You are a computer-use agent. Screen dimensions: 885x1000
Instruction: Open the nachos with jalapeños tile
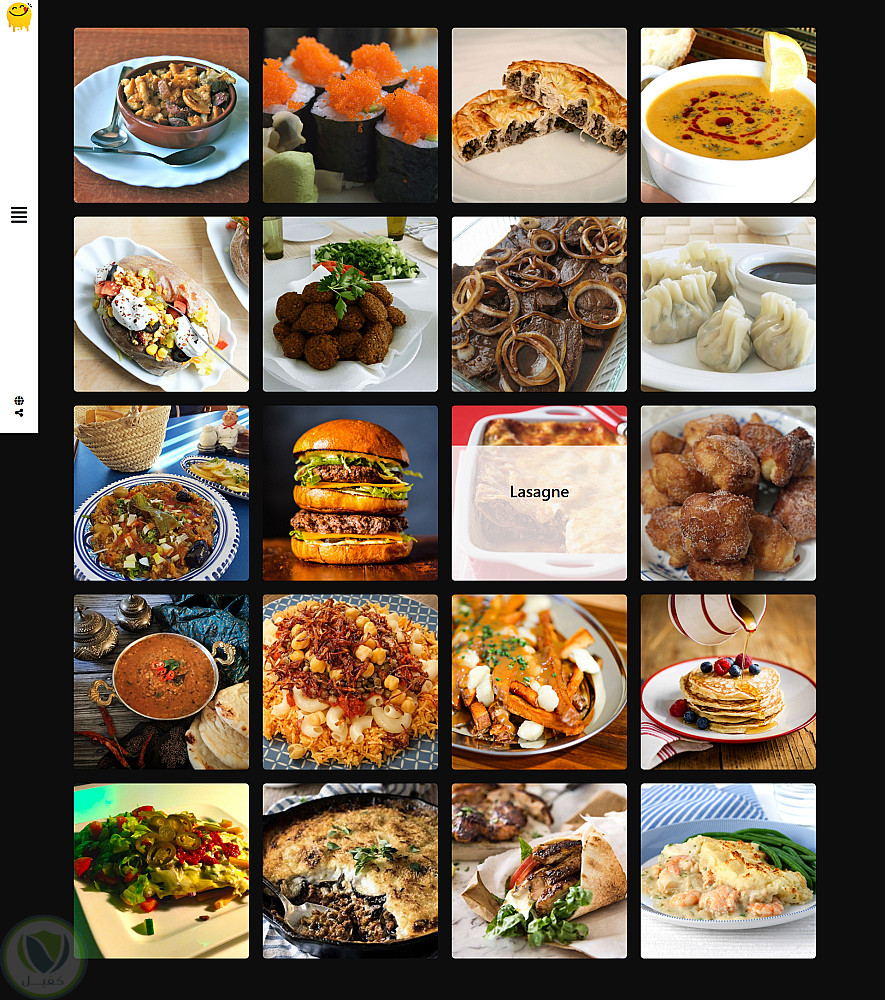pos(161,871)
